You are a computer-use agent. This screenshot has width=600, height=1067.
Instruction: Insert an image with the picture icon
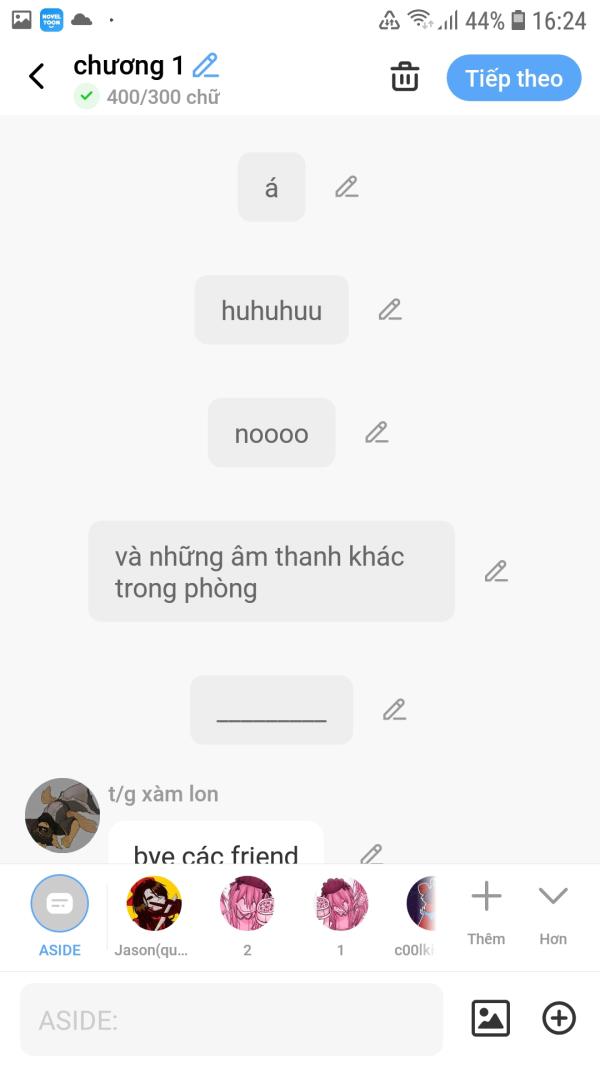click(491, 1019)
